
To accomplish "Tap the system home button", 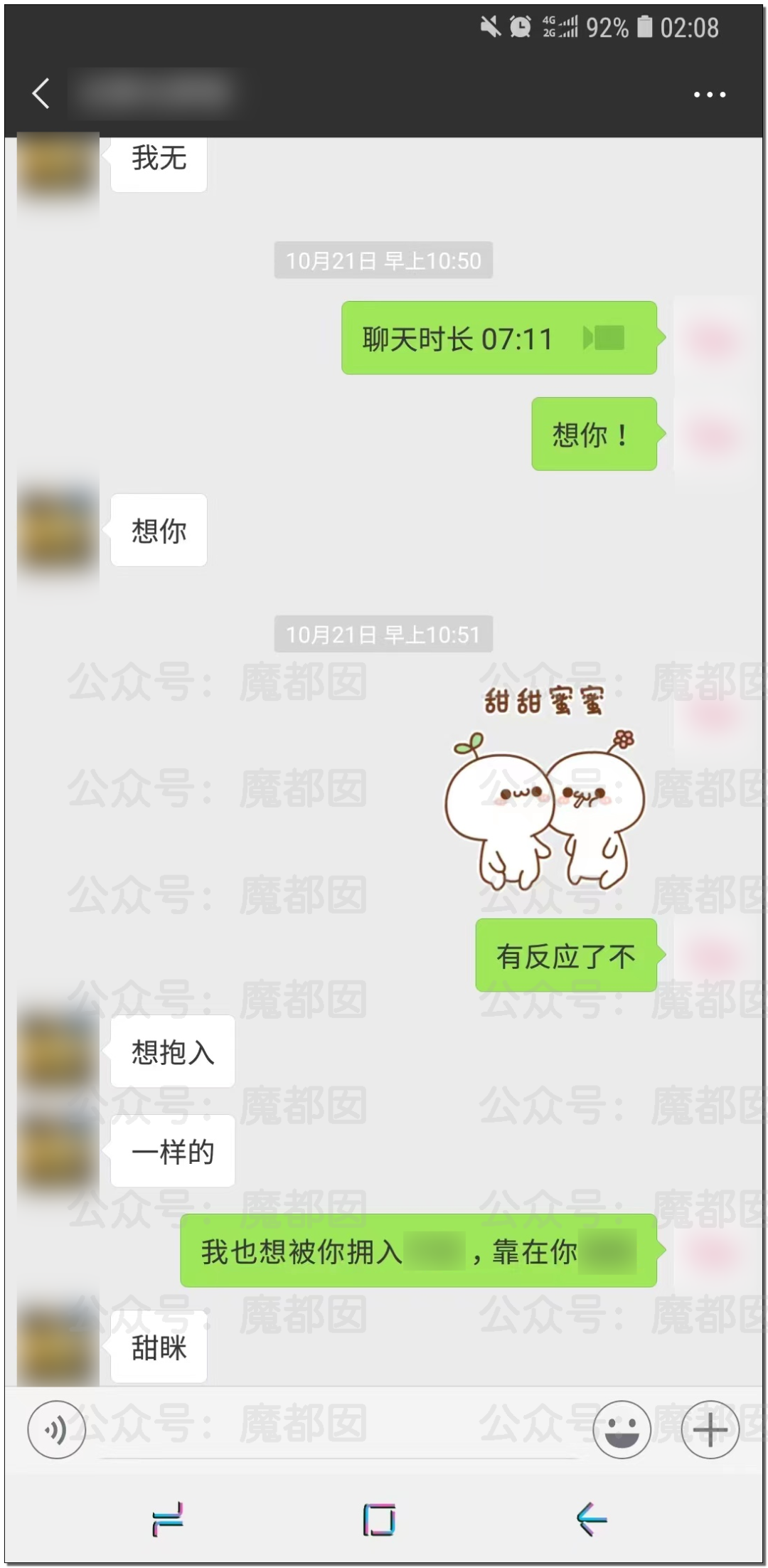I will pyautogui.click(x=379, y=1520).
